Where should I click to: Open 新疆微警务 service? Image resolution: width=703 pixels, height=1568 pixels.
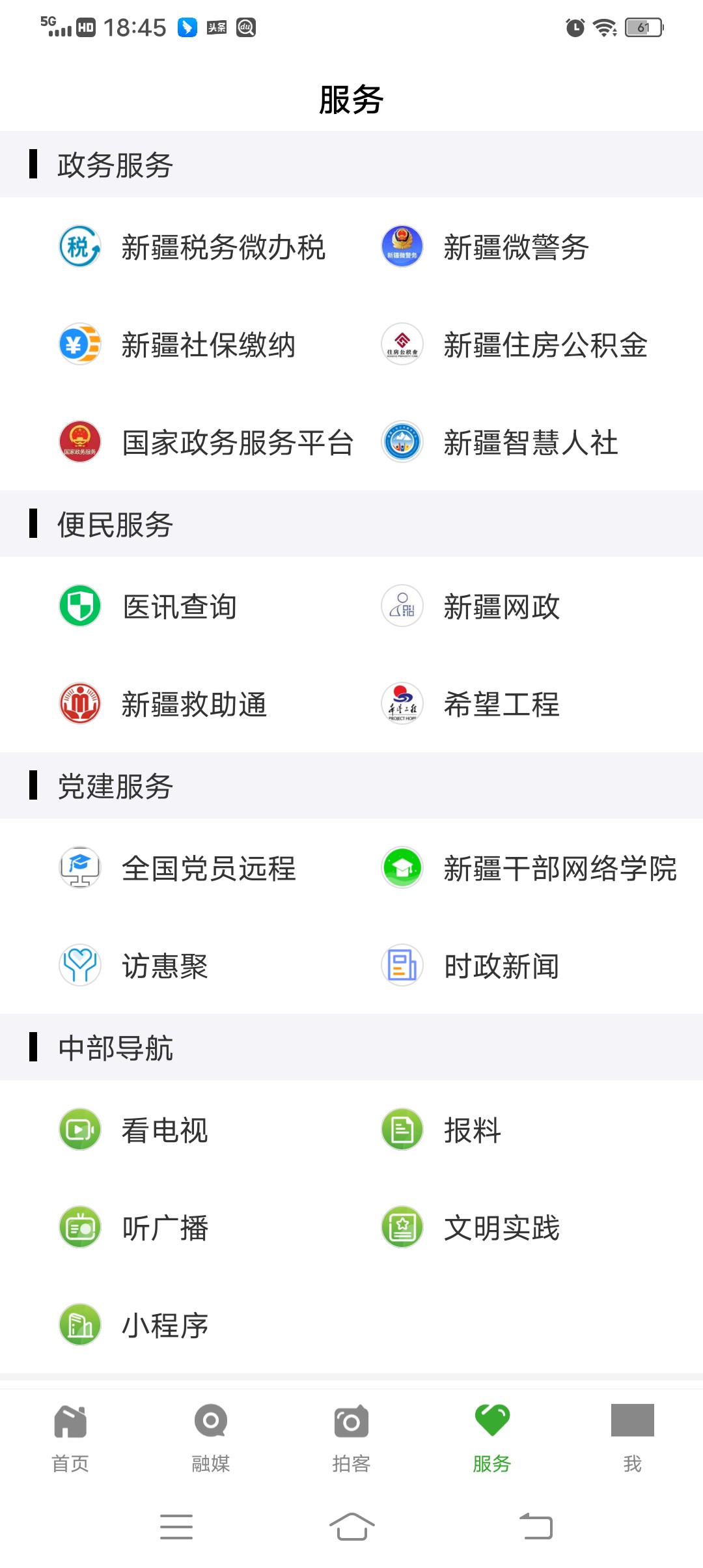click(x=486, y=247)
